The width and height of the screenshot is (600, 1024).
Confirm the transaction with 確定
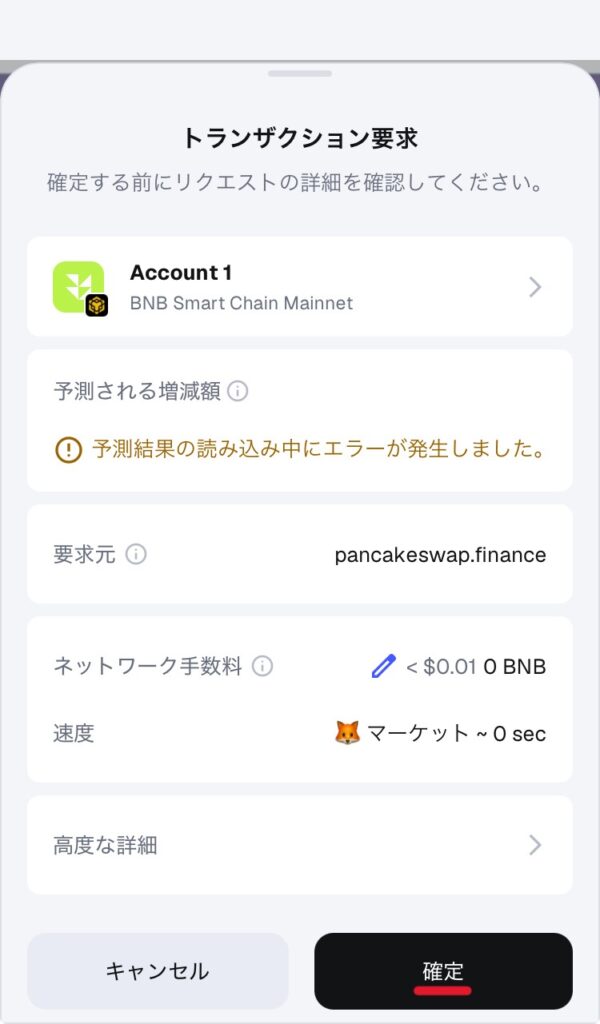[443, 970]
